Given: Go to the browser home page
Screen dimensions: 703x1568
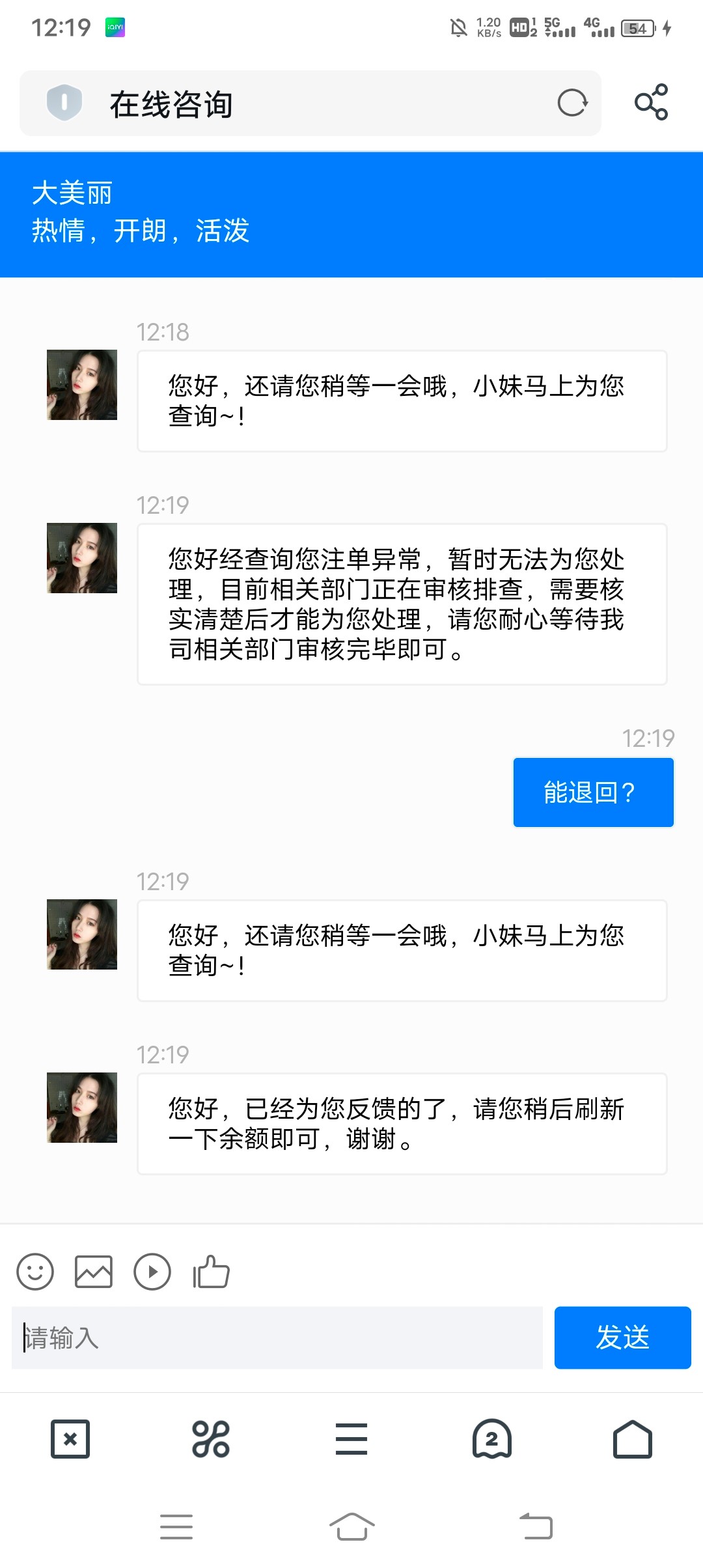Looking at the screenshot, I should point(633,1439).
